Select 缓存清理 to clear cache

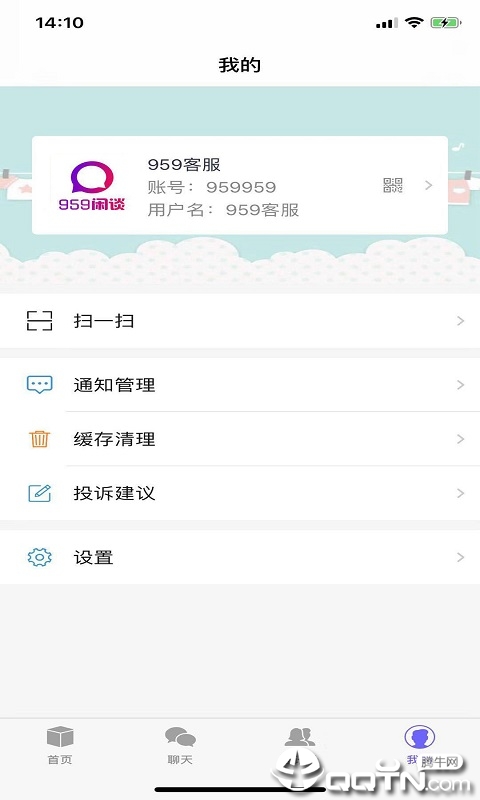[240, 439]
